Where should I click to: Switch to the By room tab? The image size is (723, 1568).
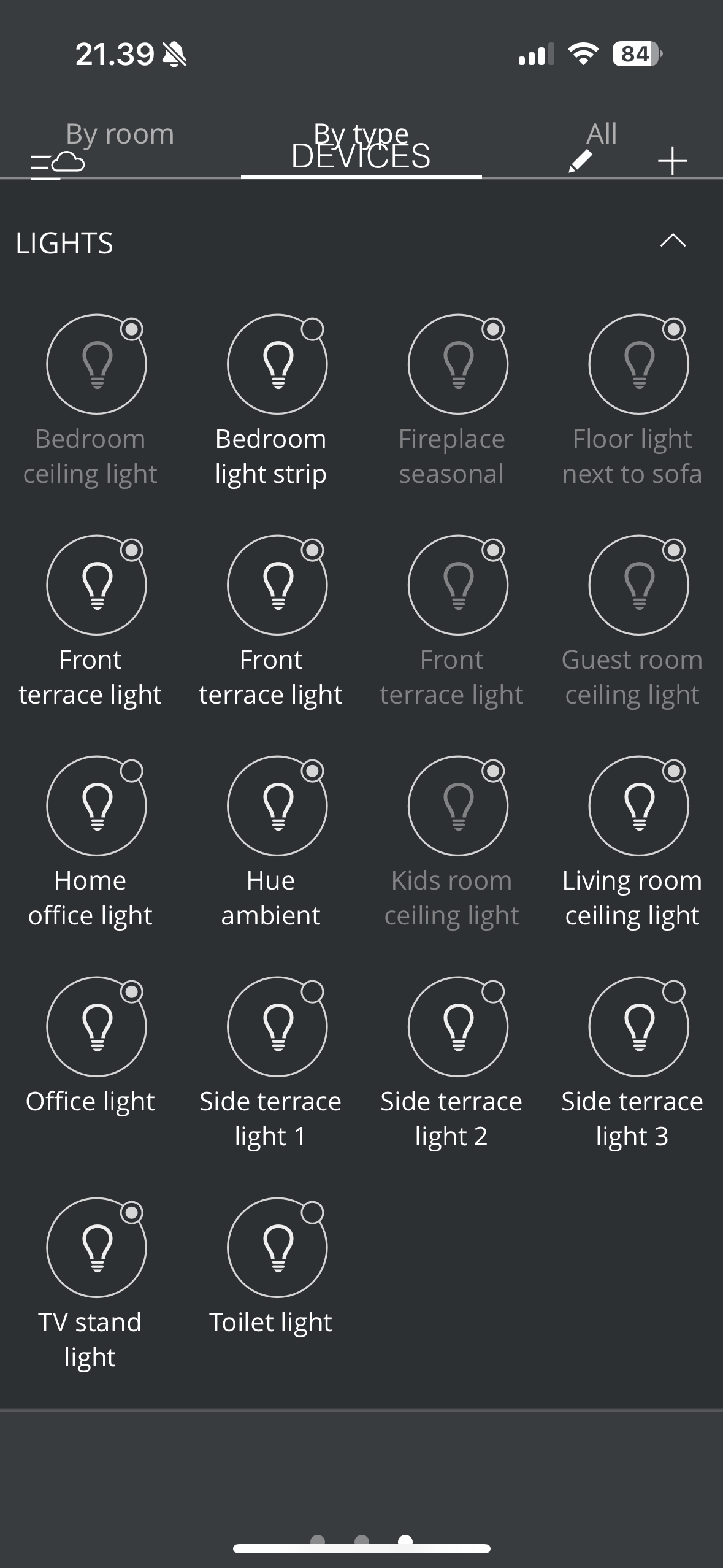coord(120,133)
